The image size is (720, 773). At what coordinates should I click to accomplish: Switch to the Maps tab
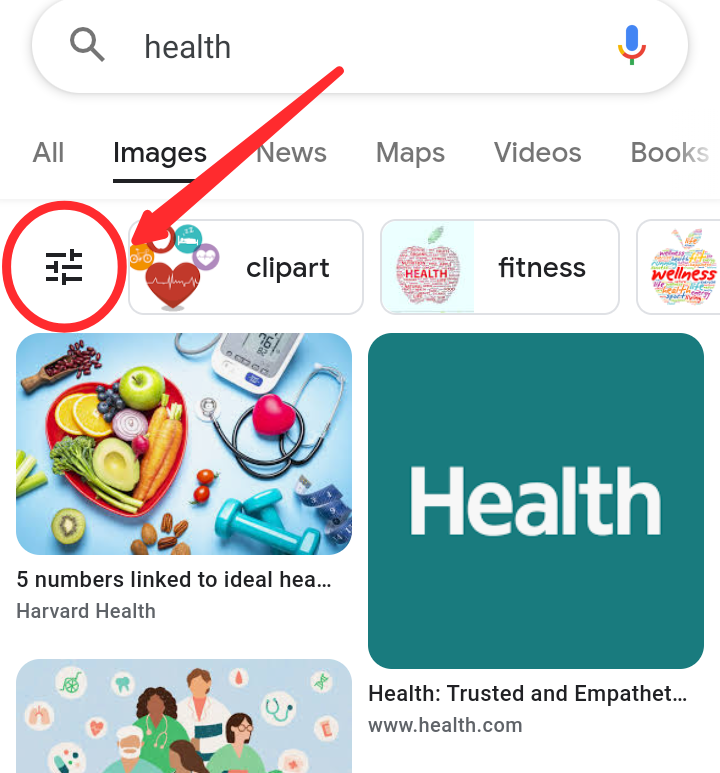pos(410,153)
